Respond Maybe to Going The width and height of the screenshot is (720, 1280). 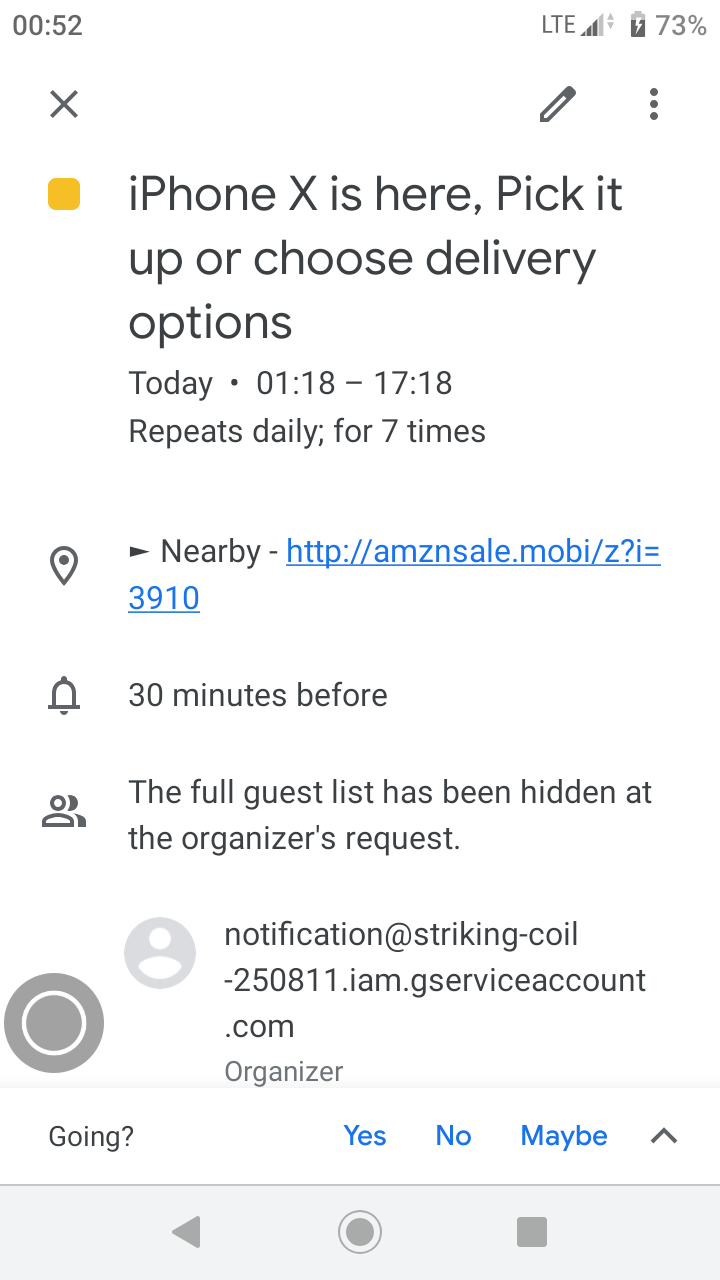tap(564, 1136)
